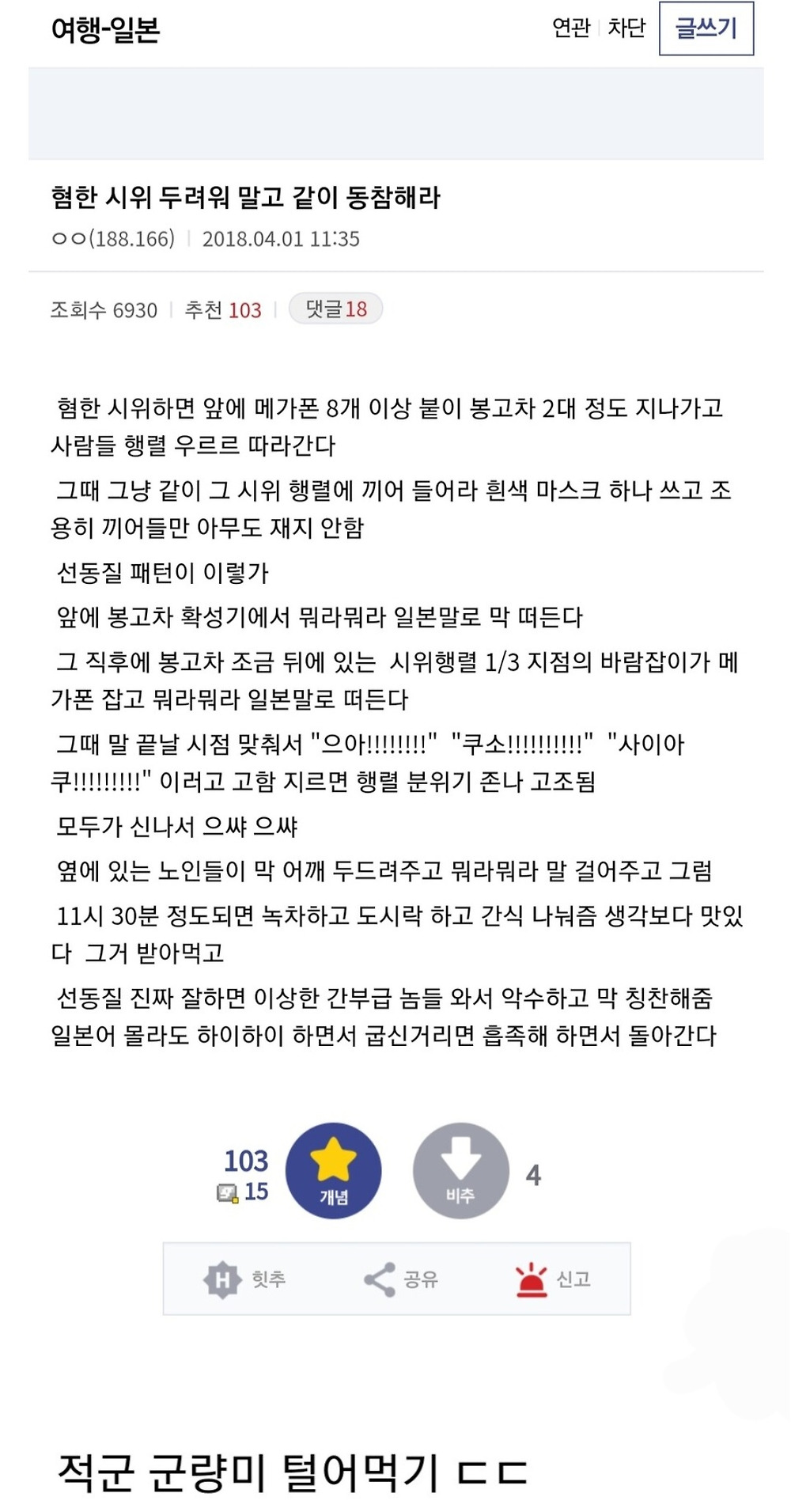Viewport: 791px width, 1512px height.
Task: Tap the 연관 link
Action: click(571, 28)
